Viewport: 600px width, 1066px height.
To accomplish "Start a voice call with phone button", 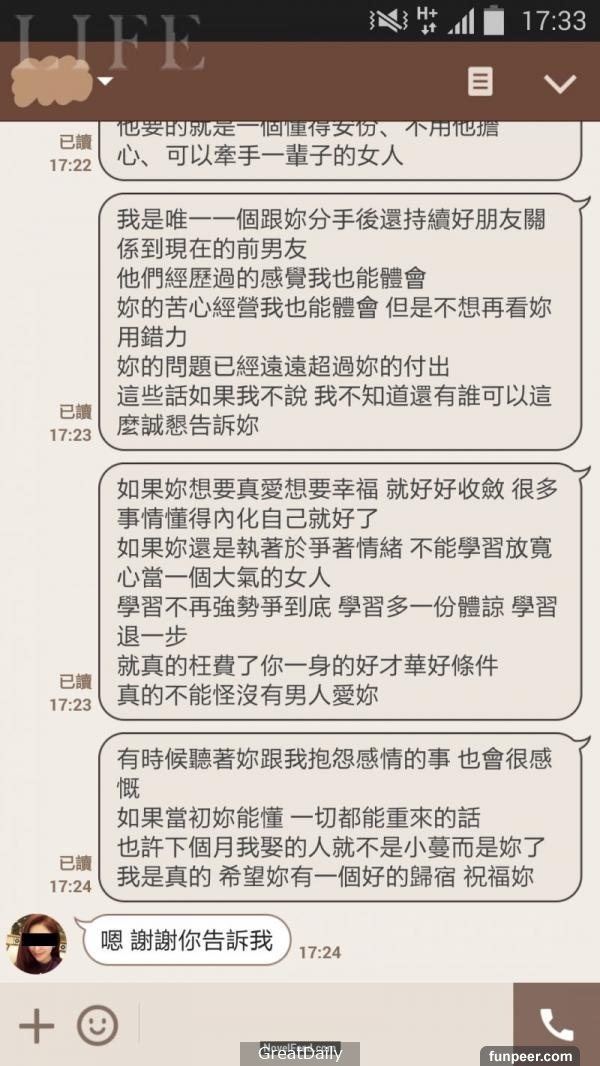I will point(556,1024).
